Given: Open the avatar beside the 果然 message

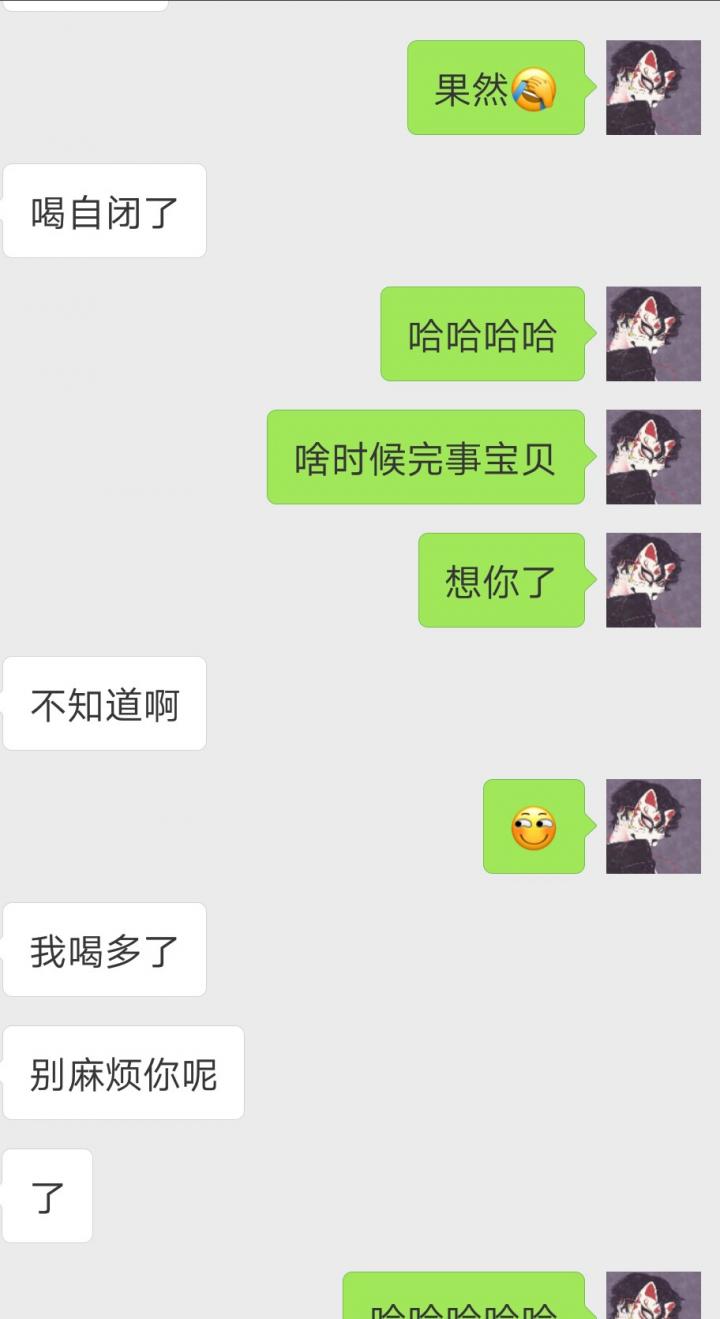Looking at the screenshot, I should point(654,88).
